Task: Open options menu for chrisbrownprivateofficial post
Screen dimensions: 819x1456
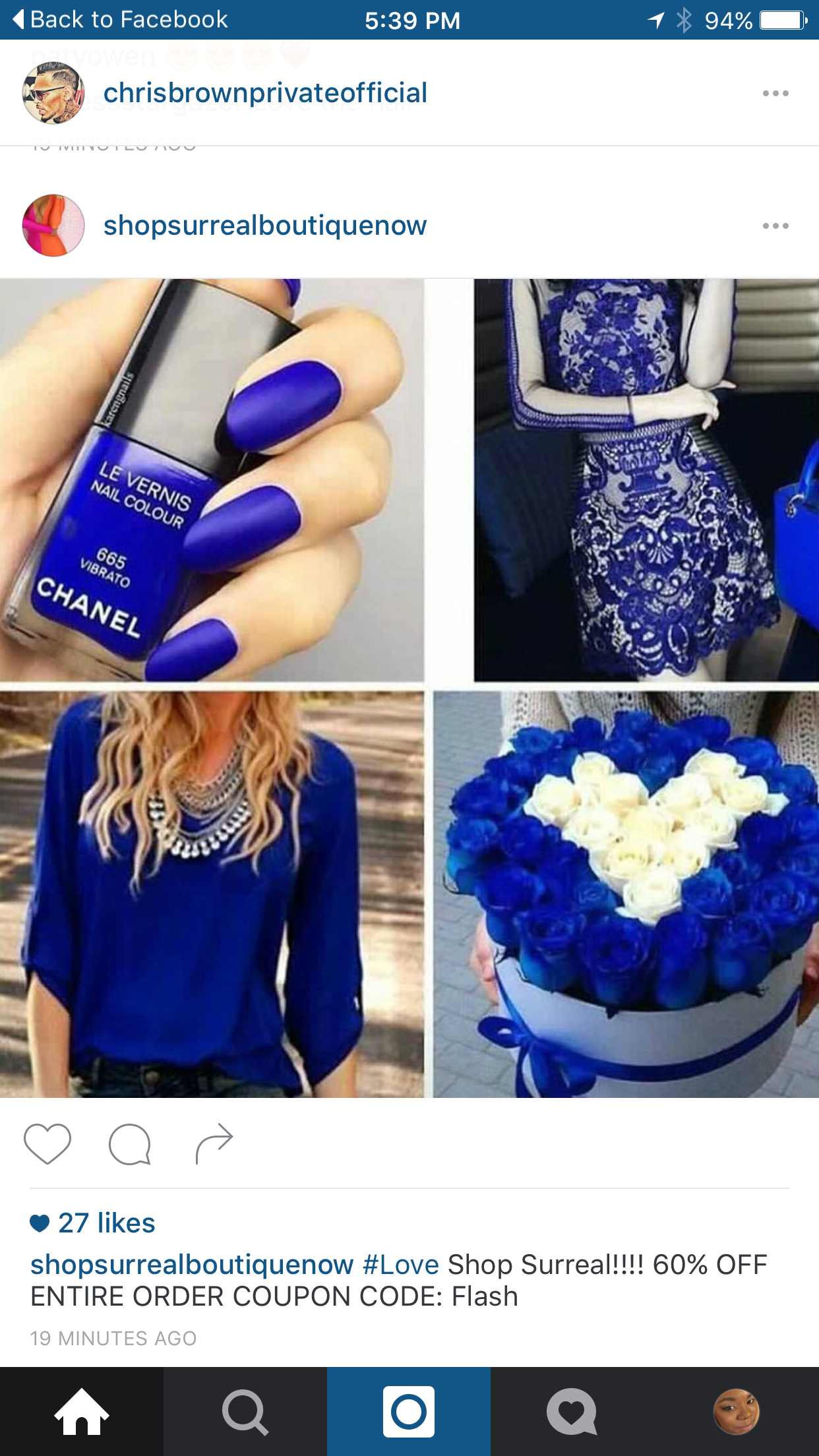Action: [775, 94]
